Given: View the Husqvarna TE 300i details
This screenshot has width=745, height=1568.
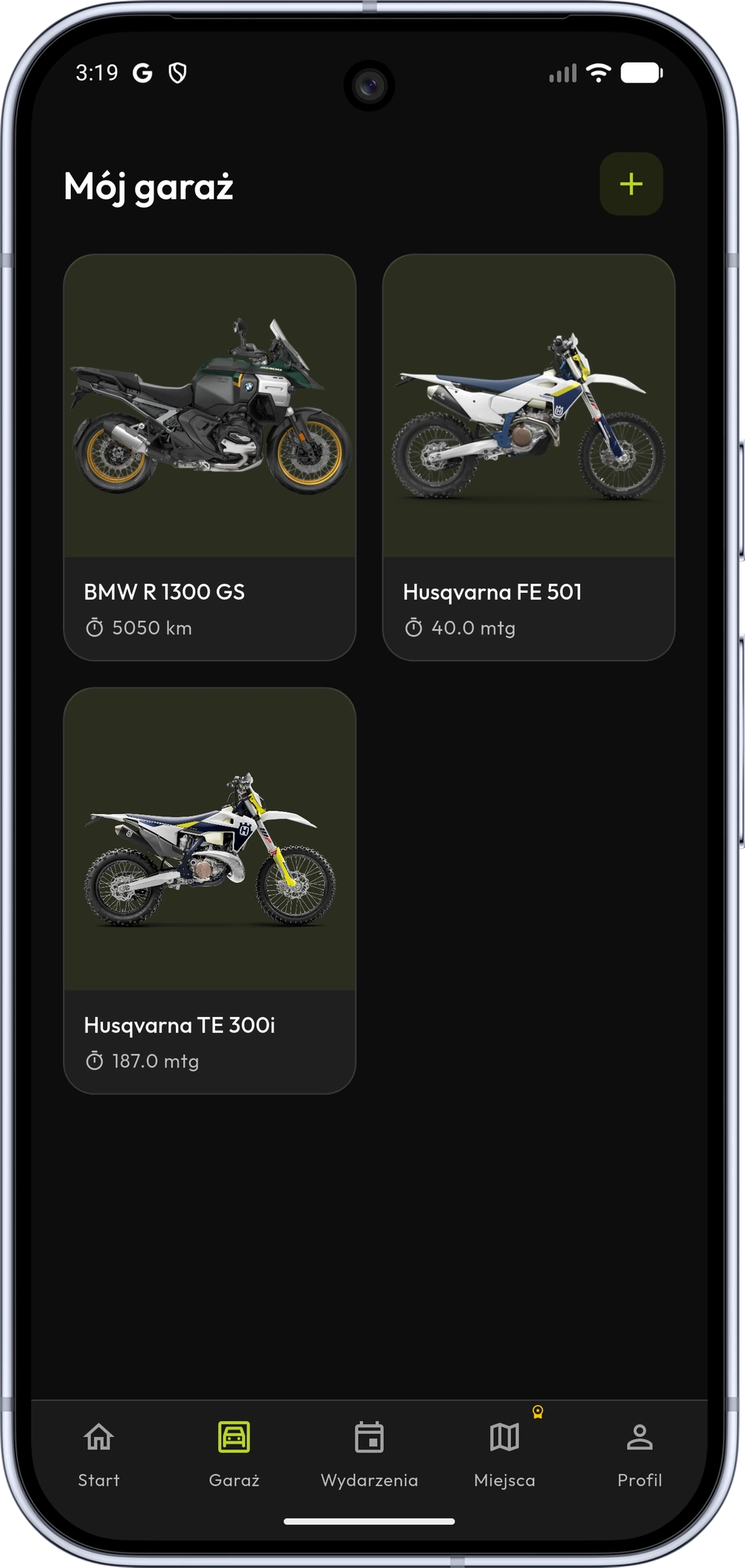Looking at the screenshot, I should 209,891.
